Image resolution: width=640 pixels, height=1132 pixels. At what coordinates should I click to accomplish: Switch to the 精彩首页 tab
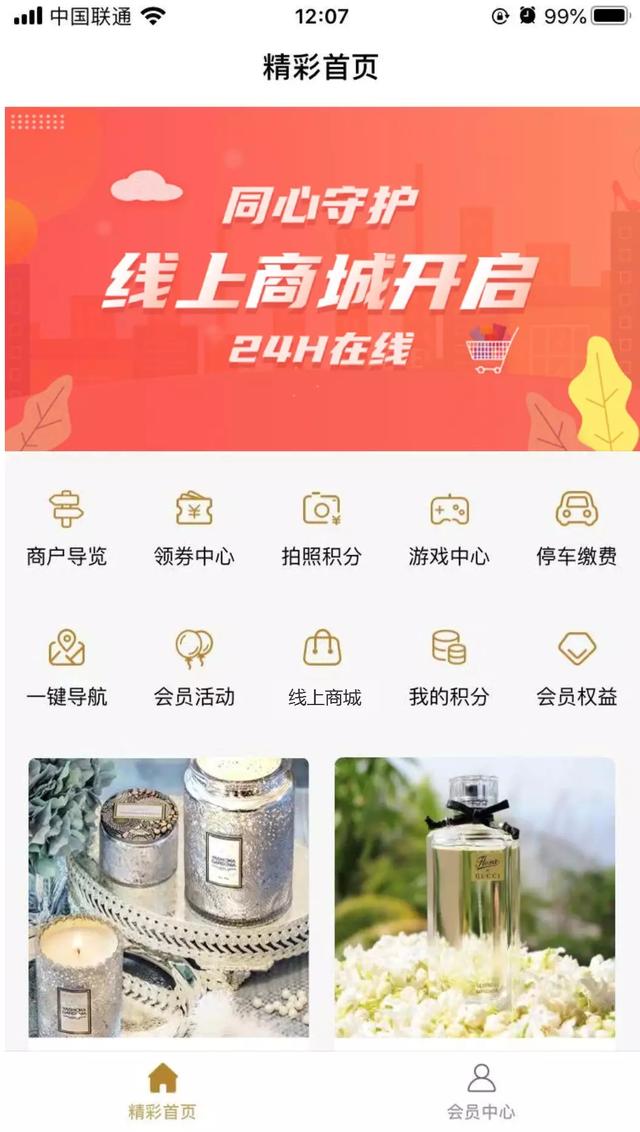click(x=162, y=1091)
